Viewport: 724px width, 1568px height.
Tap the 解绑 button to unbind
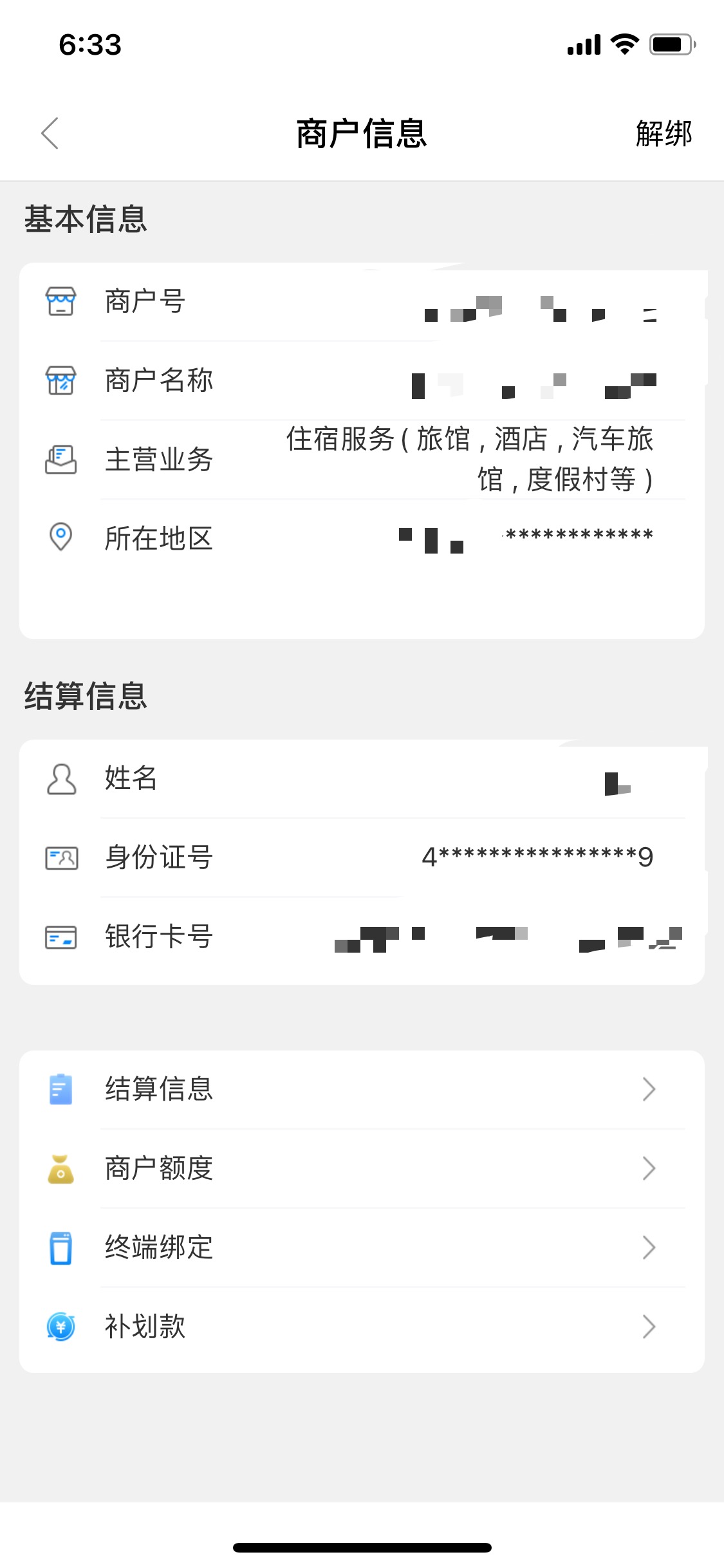[664, 134]
